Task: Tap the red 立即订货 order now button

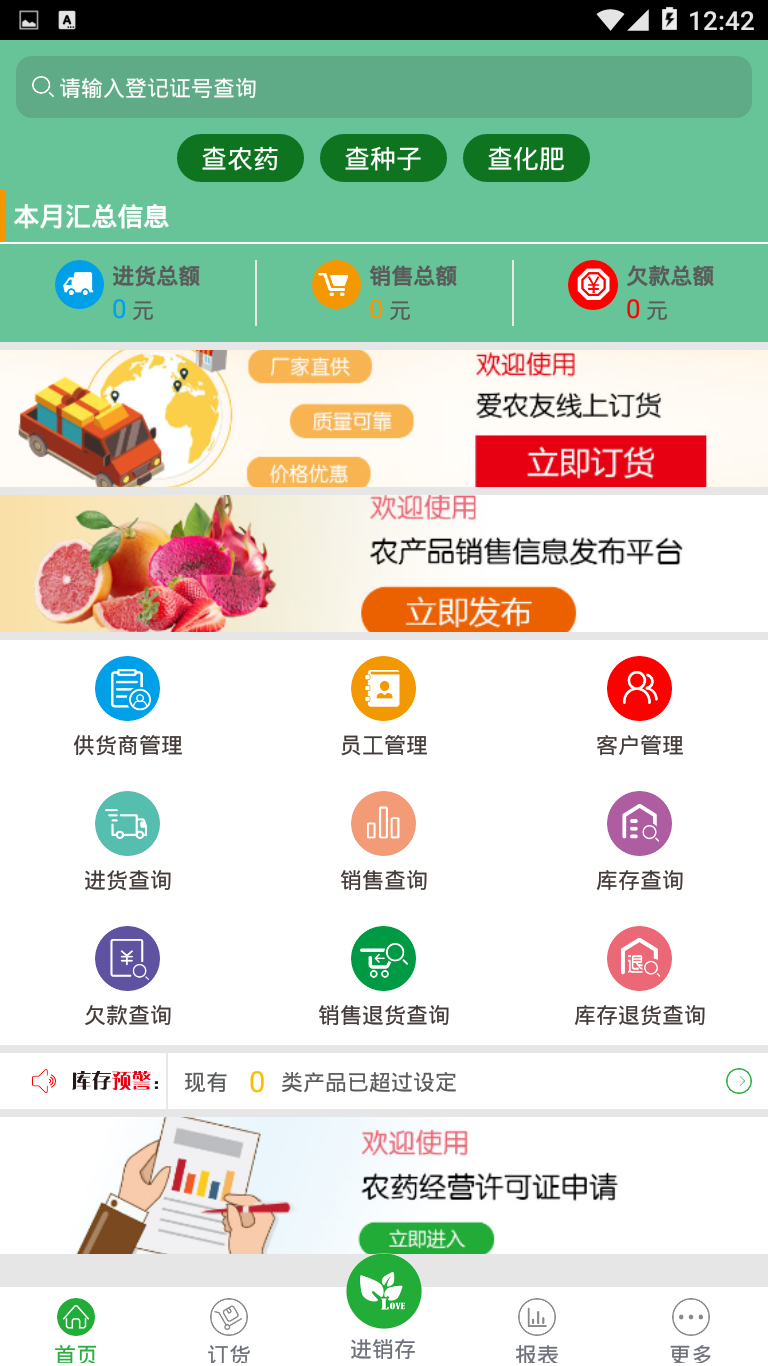Action: pos(590,461)
